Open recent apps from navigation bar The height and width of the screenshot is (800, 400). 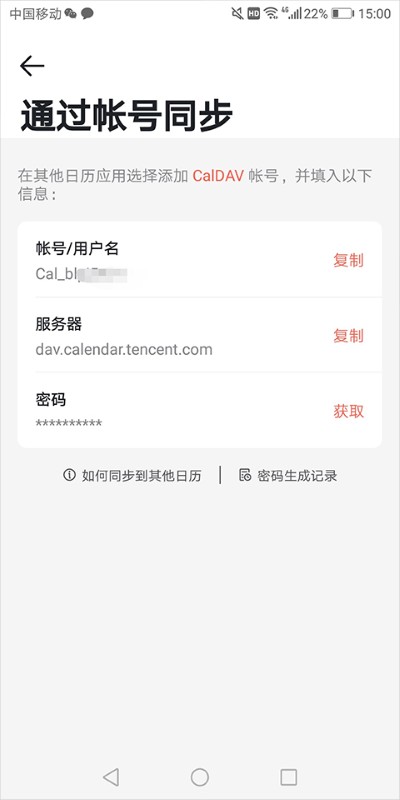(289, 777)
